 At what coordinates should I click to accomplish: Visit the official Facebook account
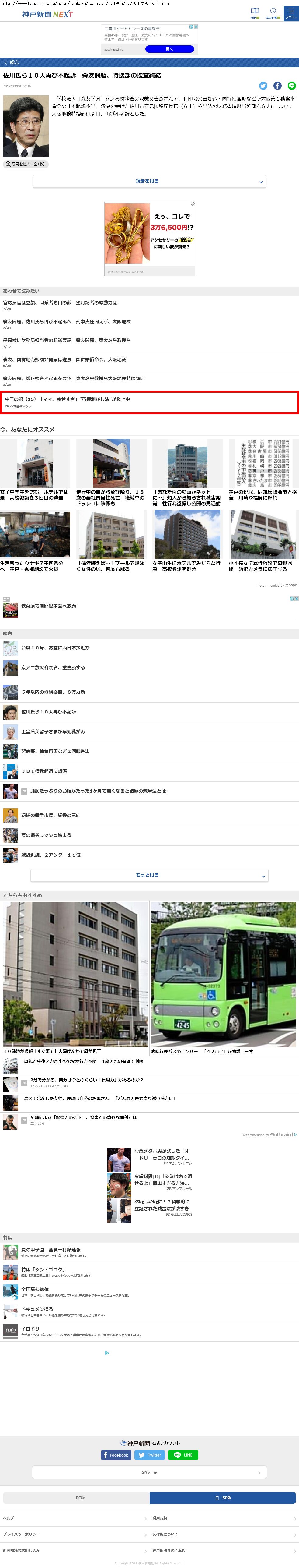(x=116, y=1455)
